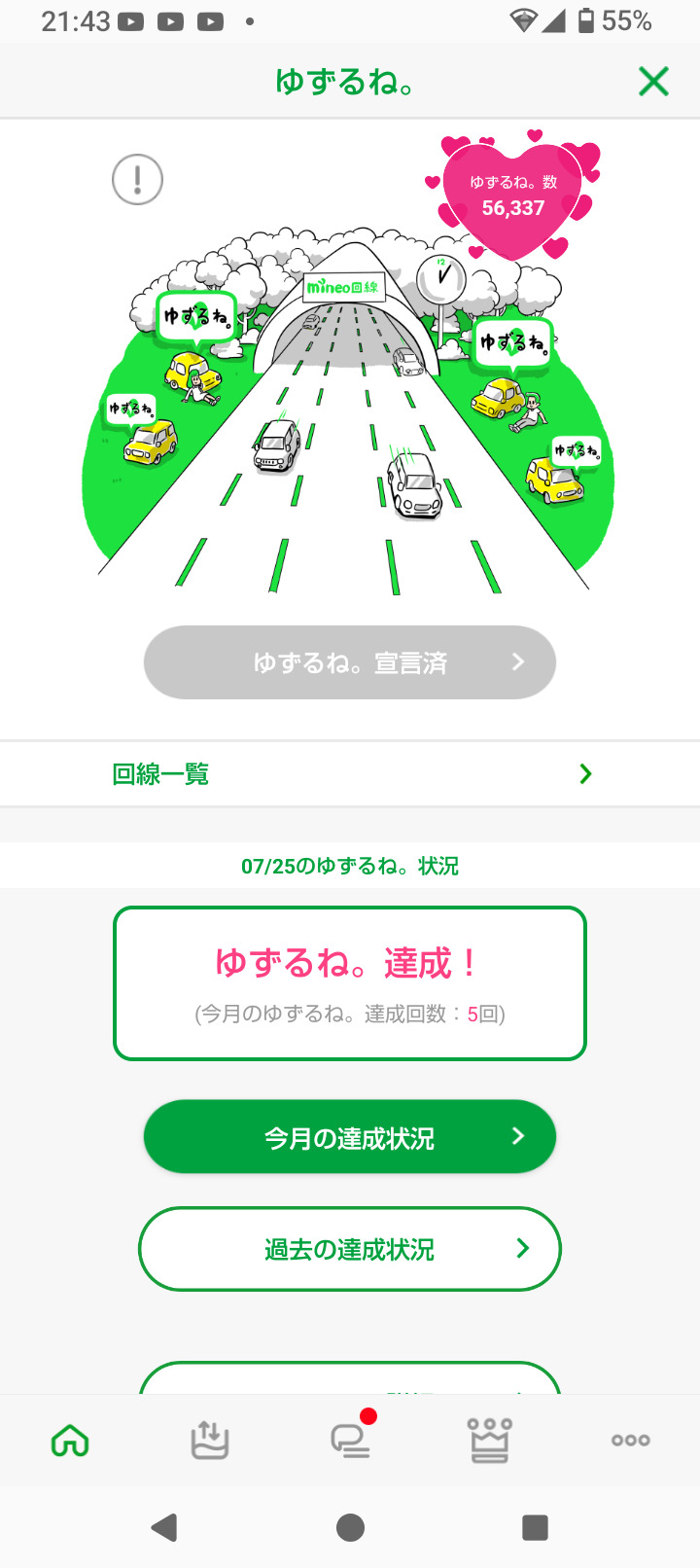Viewport: 700px width, 1568px height.
Task: Go to the home tab in the bottom bar
Action: point(70,1440)
